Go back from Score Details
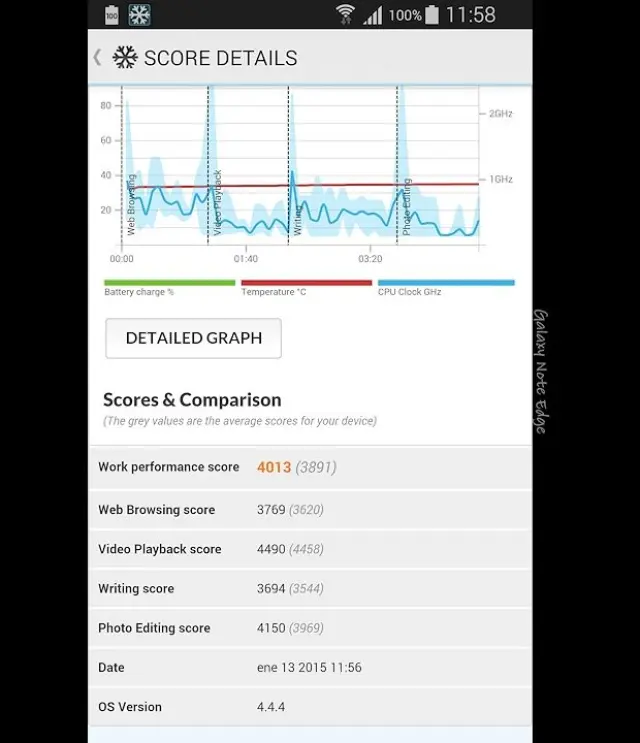Image resolution: width=640 pixels, height=743 pixels. [99, 58]
